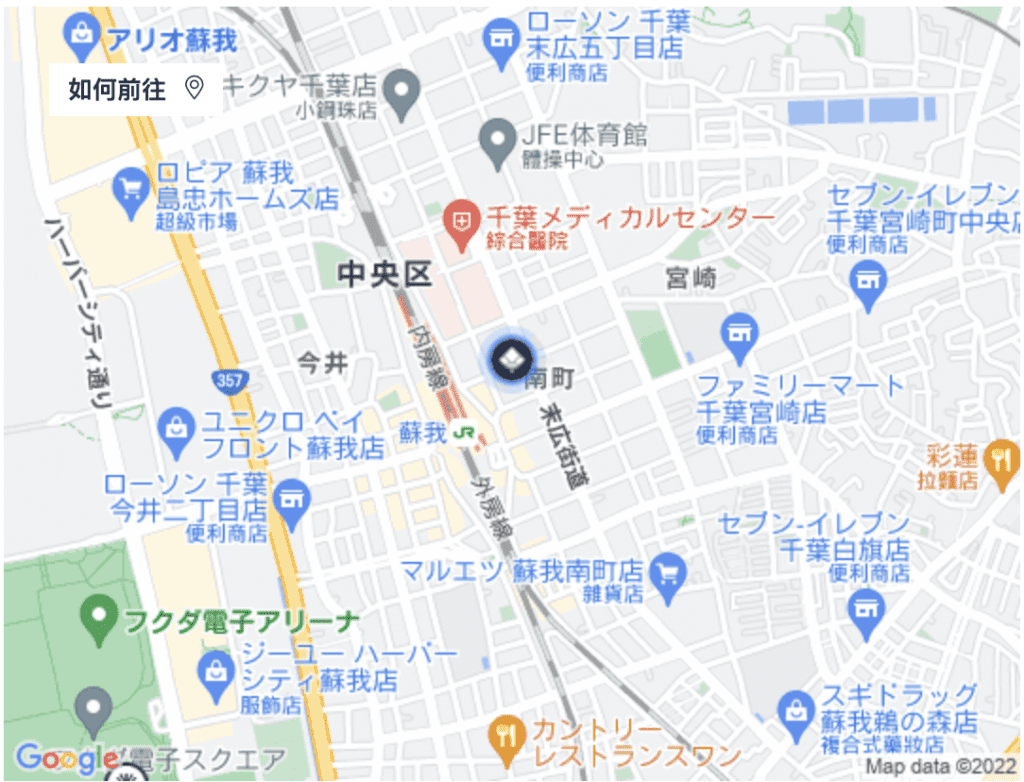This screenshot has width=1024, height=782.
Task: Tap the dark location marker near 南町
Action: pyautogui.click(x=510, y=360)
